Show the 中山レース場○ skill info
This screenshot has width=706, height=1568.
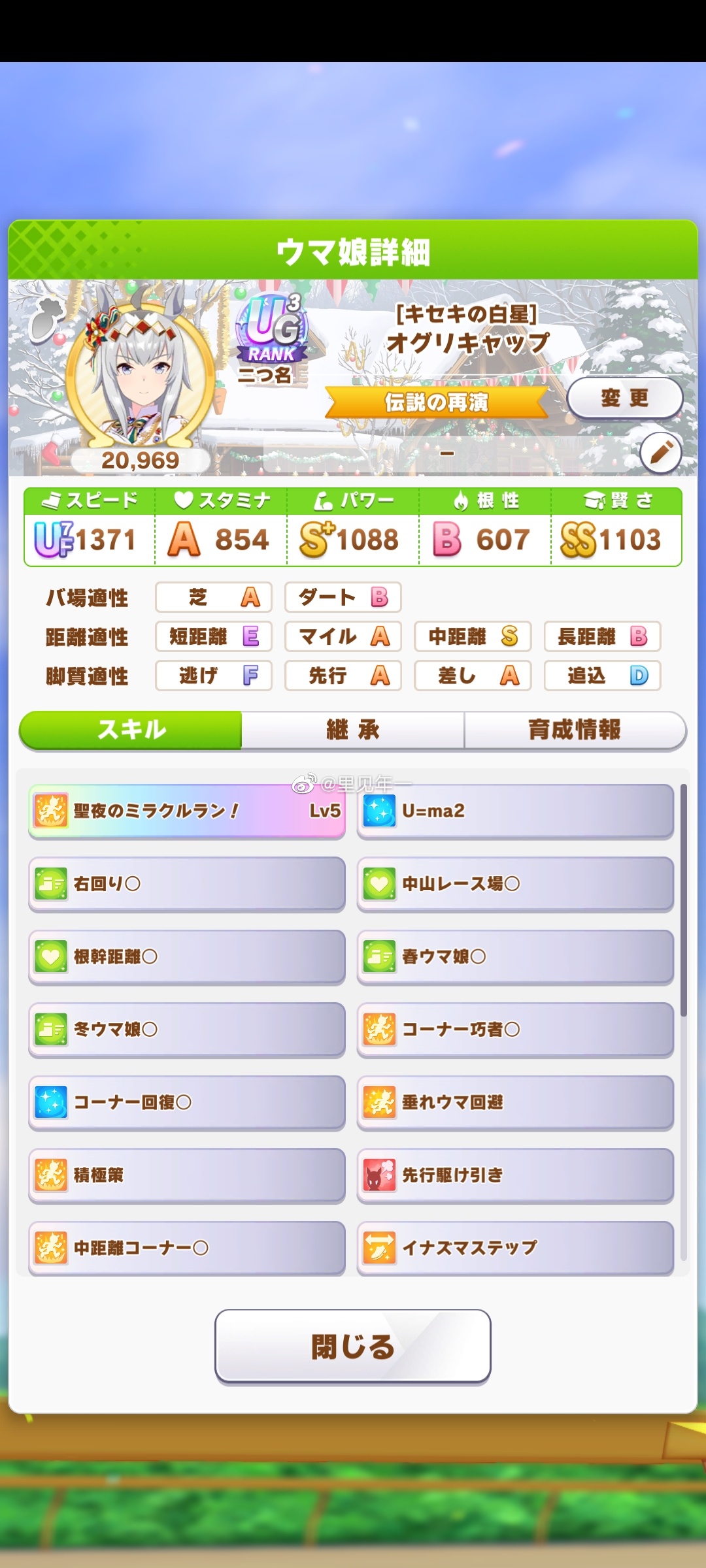pyautogui.click(x=515, y=884)
